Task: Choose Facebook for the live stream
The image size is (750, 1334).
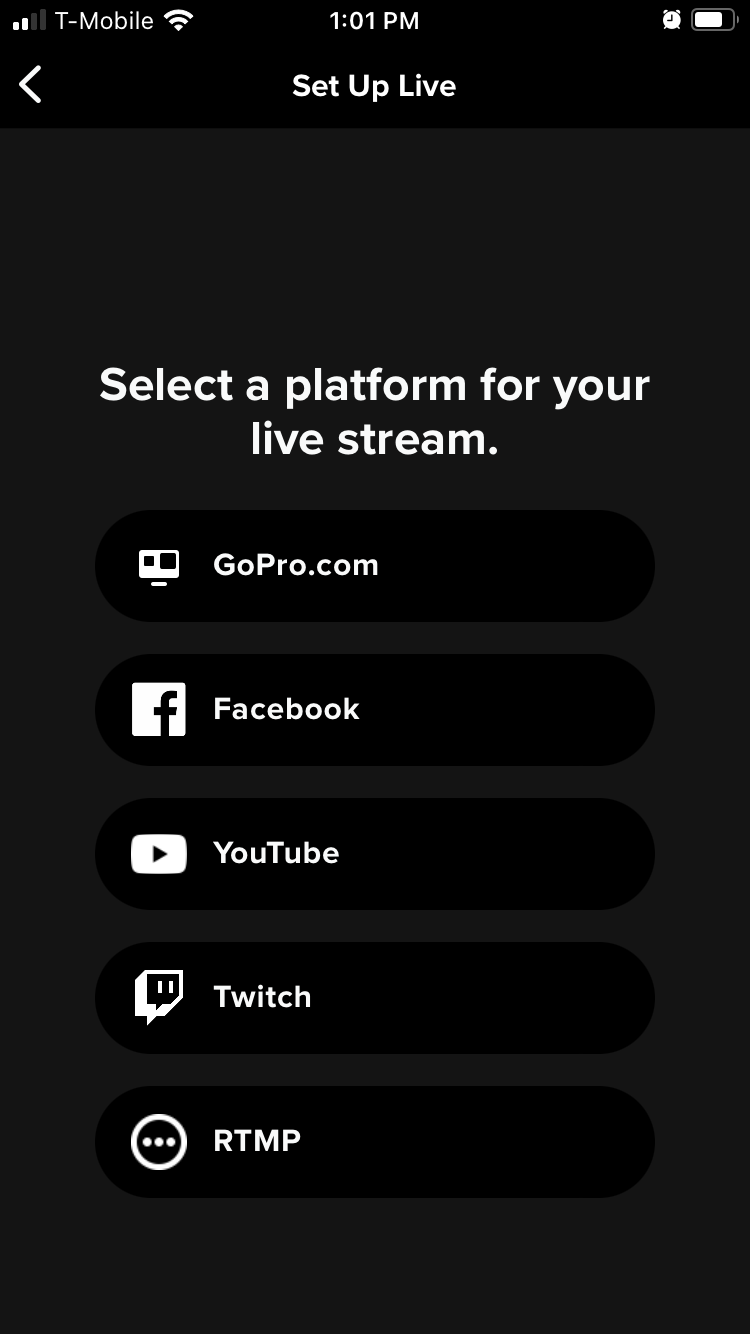Action: (x=374, y=710)
